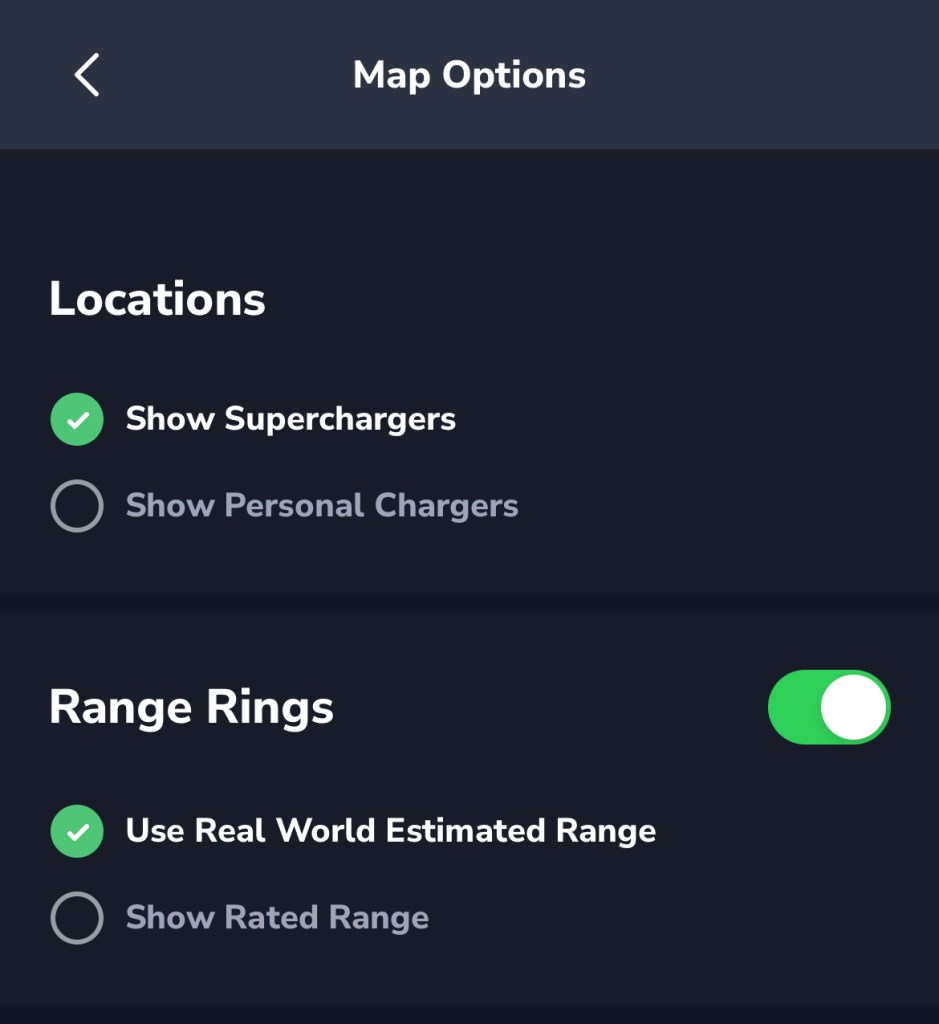
Task: Uncheck Show Superchargers
Action: click(x=77, y=419)
